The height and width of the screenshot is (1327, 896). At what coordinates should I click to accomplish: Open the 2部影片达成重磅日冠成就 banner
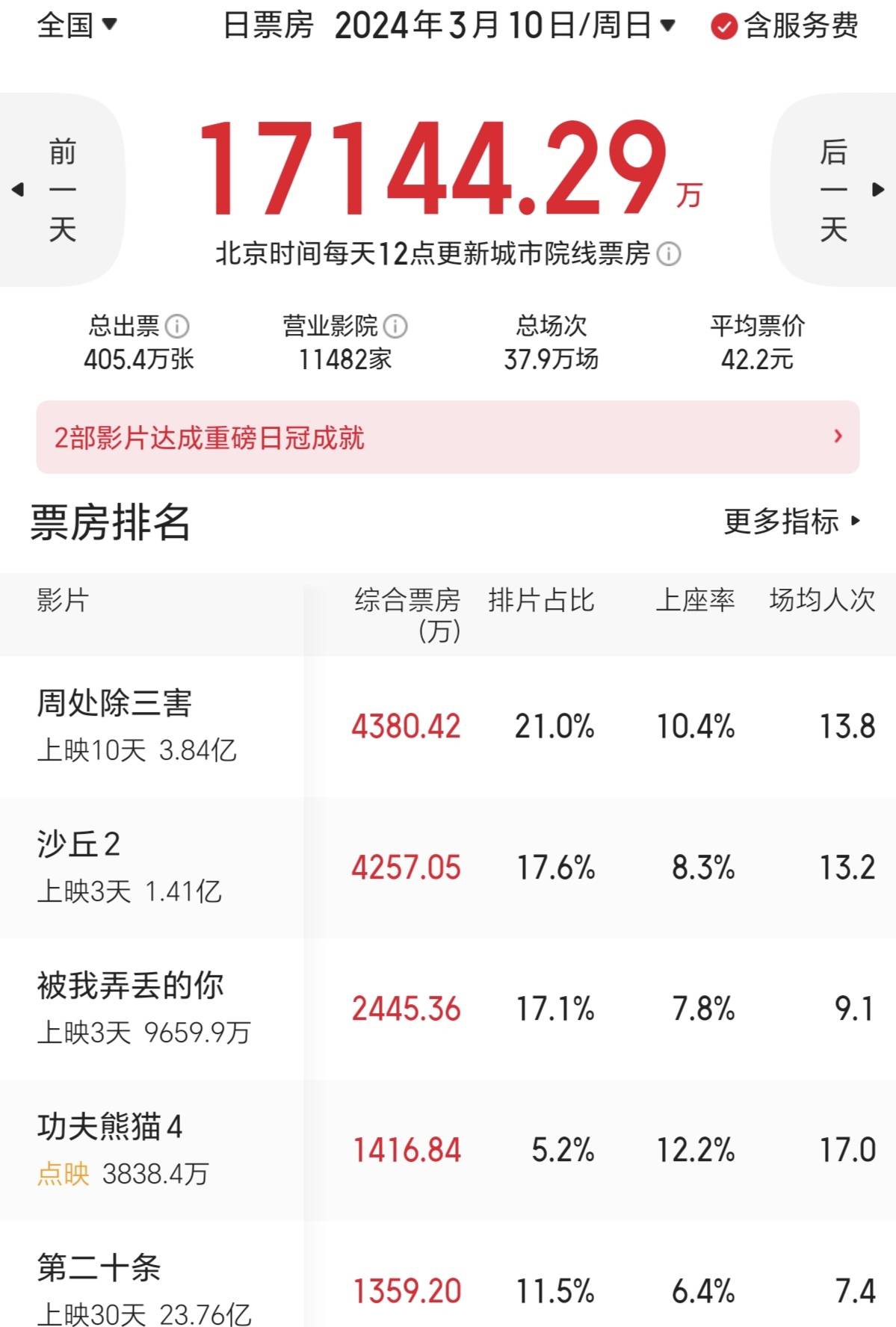tap(448, 437)
